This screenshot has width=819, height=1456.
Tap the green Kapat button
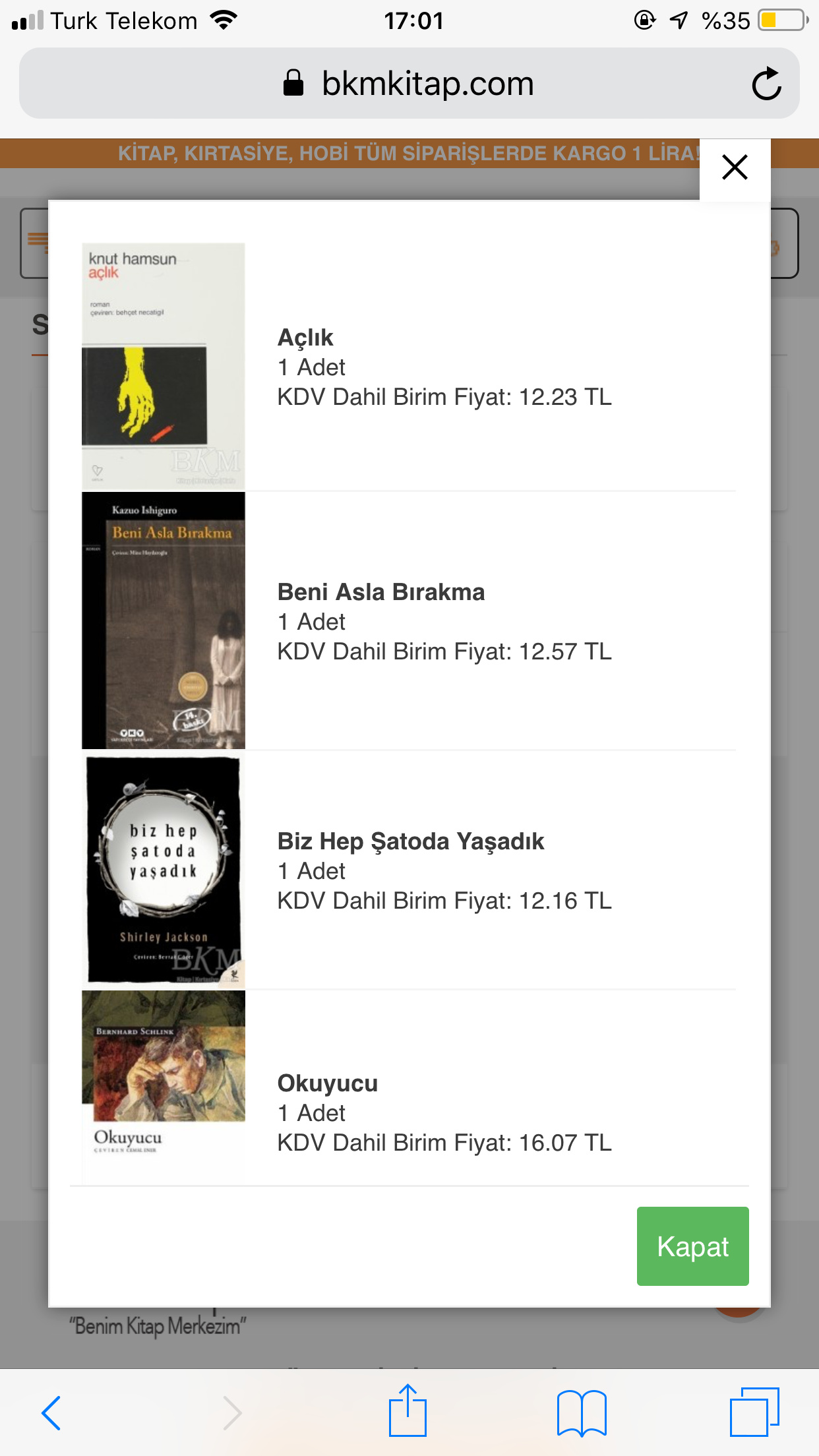(692, 1246)
